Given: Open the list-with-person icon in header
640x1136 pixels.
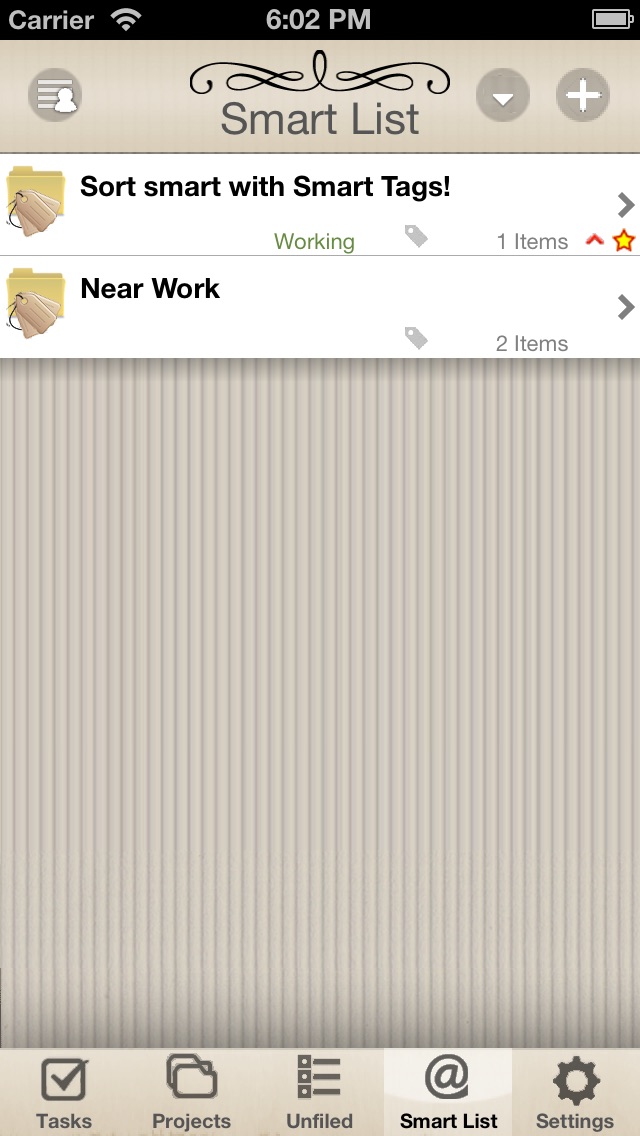Looking at the screenshot, I should [x=55, y=95].
